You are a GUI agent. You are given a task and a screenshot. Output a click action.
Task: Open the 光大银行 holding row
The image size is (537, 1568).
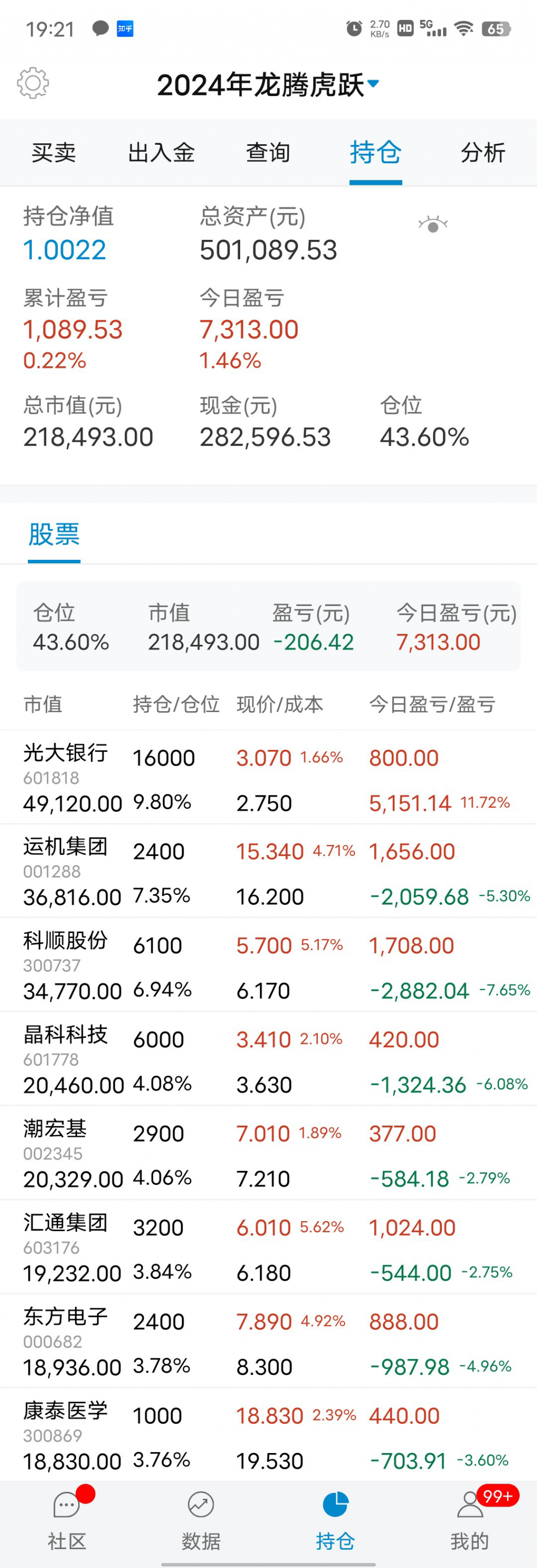268,777
